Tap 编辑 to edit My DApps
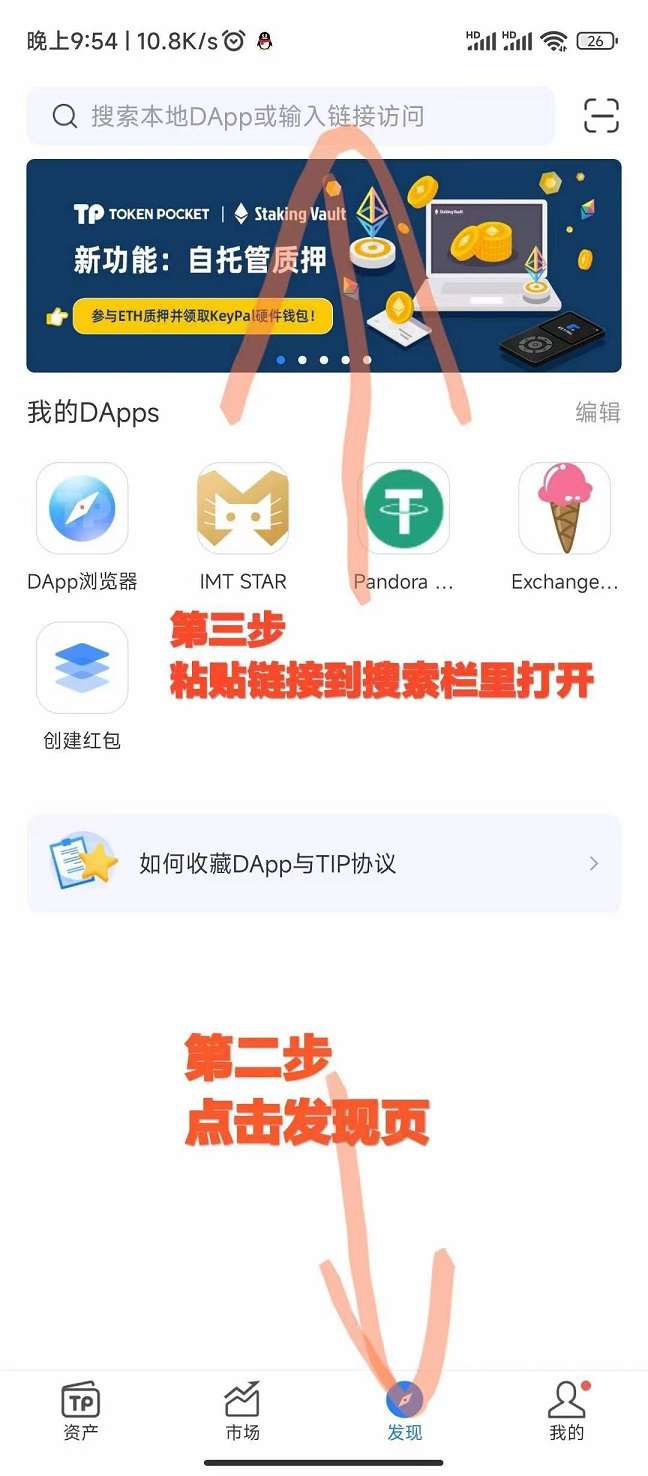 [597, 412]
